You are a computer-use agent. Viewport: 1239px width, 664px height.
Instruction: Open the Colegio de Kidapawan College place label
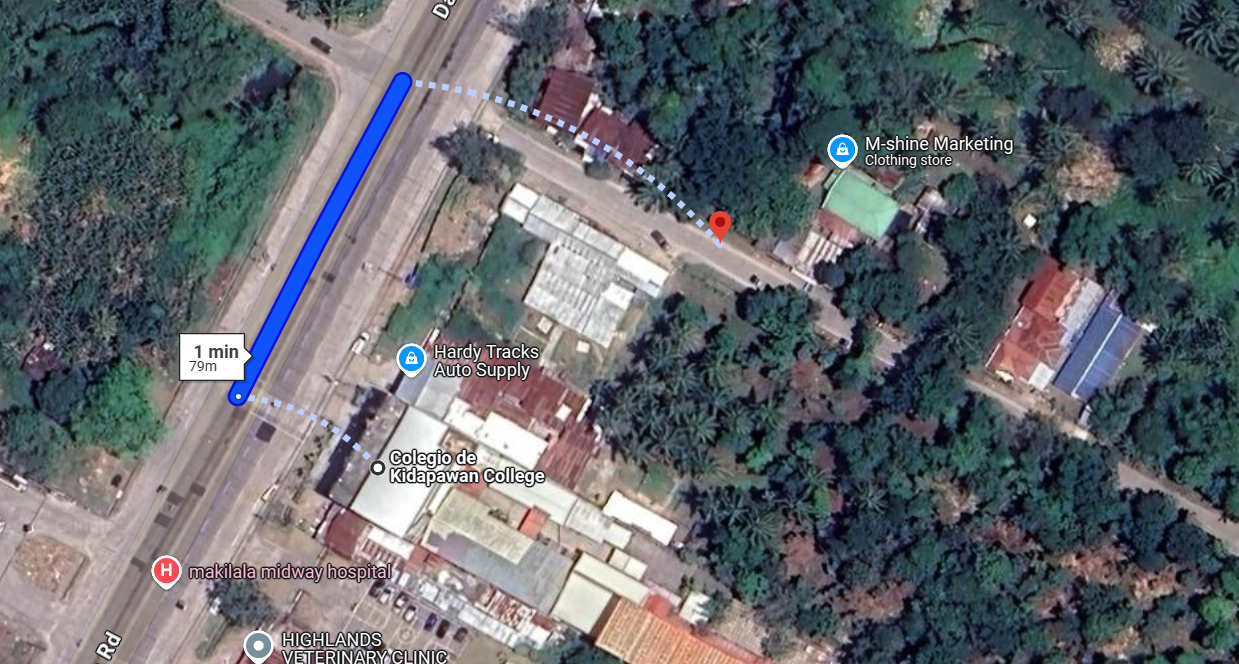tap(466, 467)
